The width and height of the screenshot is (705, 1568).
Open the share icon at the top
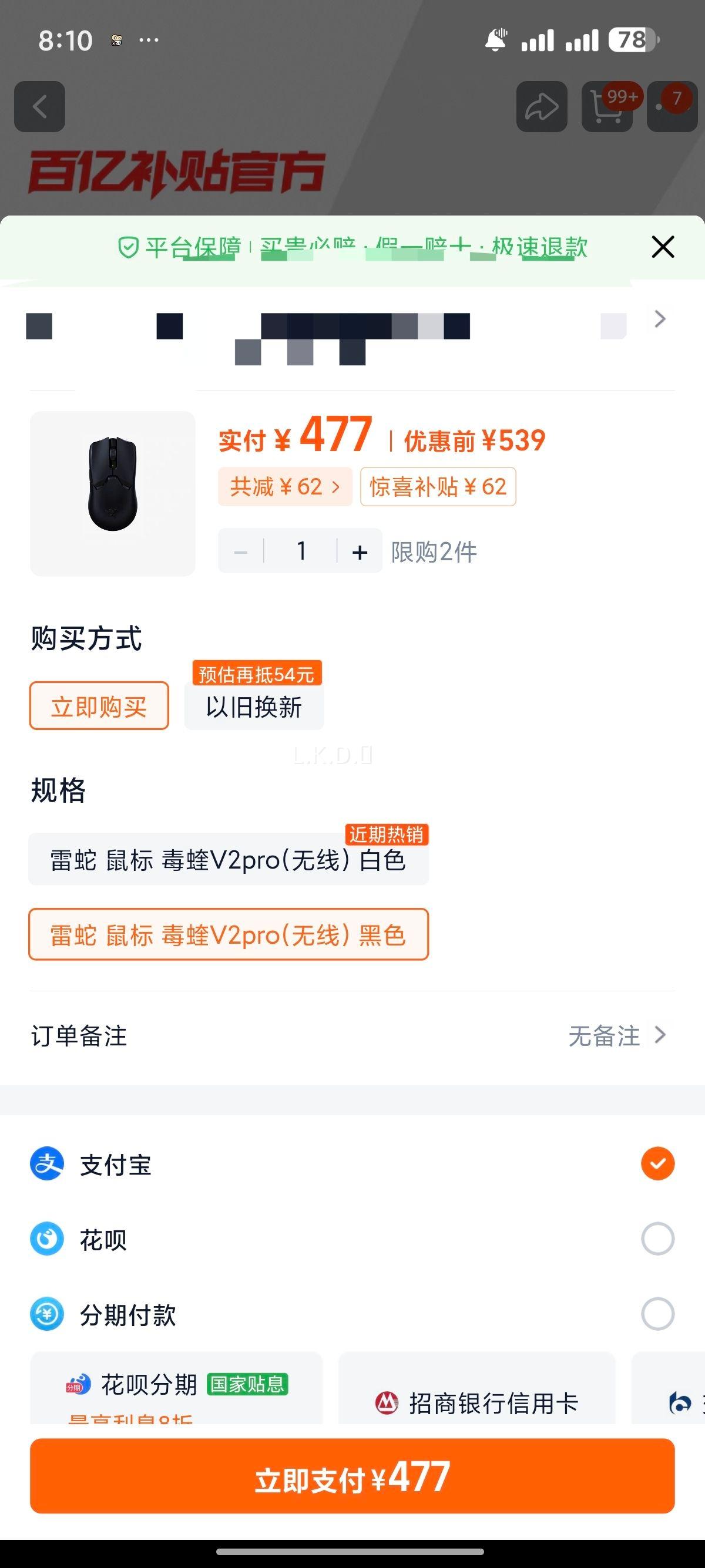540,106
